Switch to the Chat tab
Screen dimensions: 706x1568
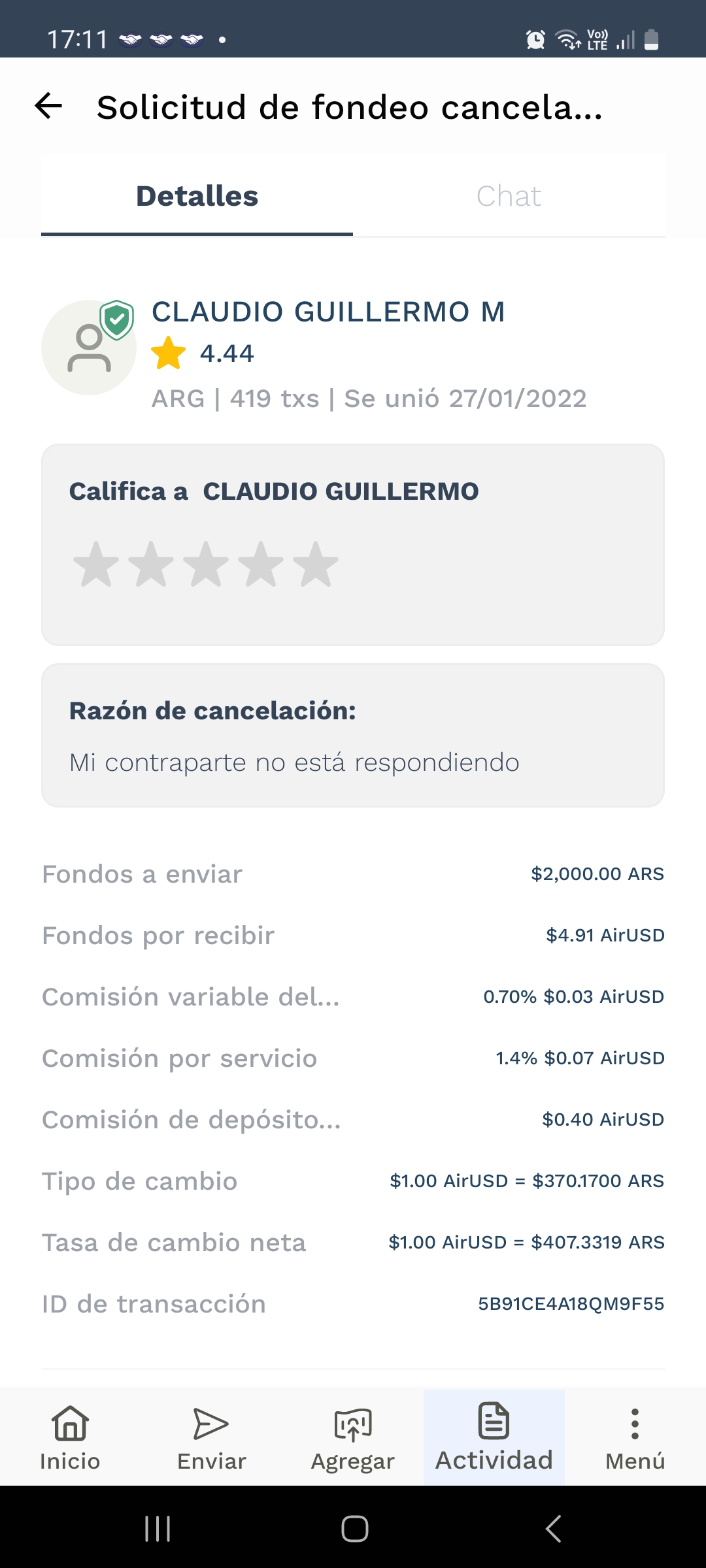coord(509,196)
